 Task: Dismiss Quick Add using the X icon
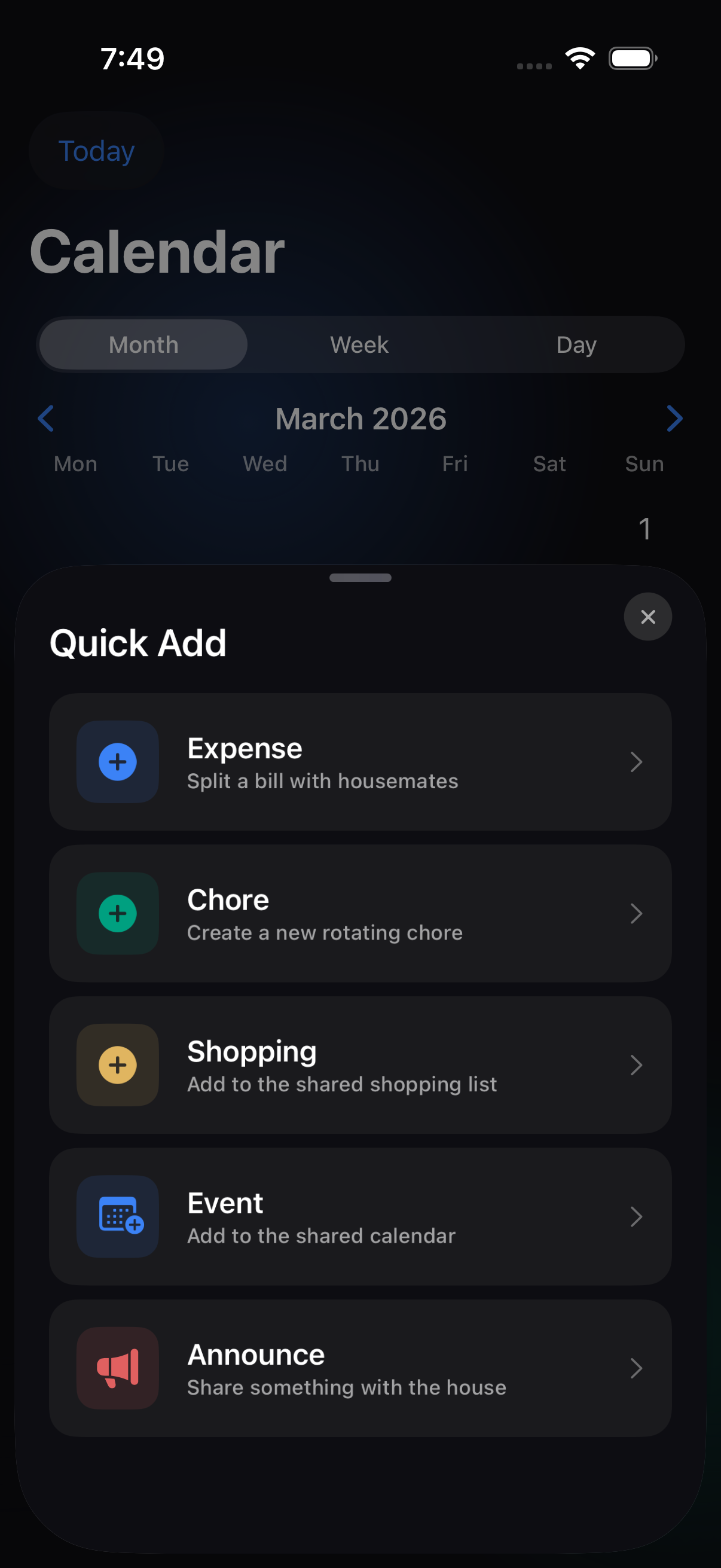pyautogui.click(x=647, y=617)
